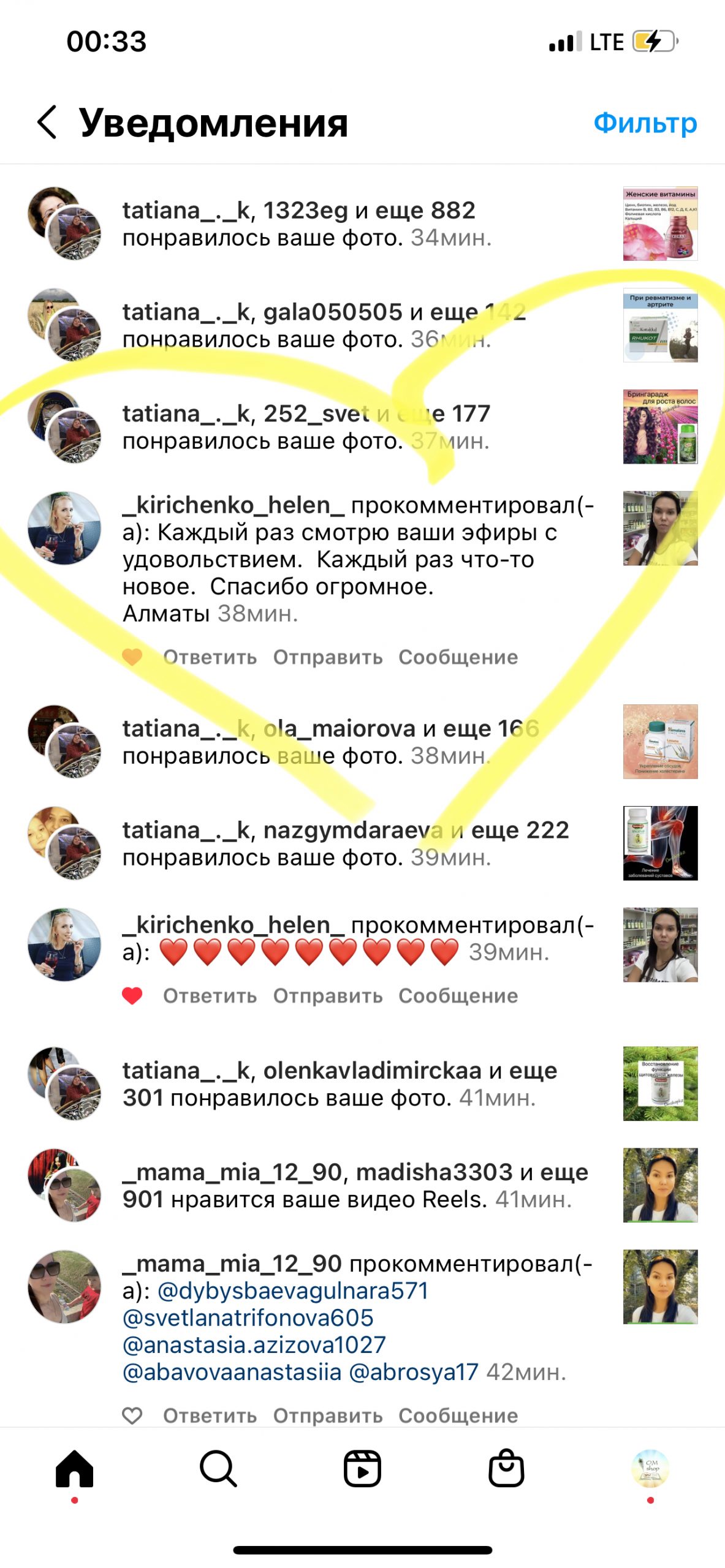Go back from the Уведомления screen

click(x=47, y=122)
